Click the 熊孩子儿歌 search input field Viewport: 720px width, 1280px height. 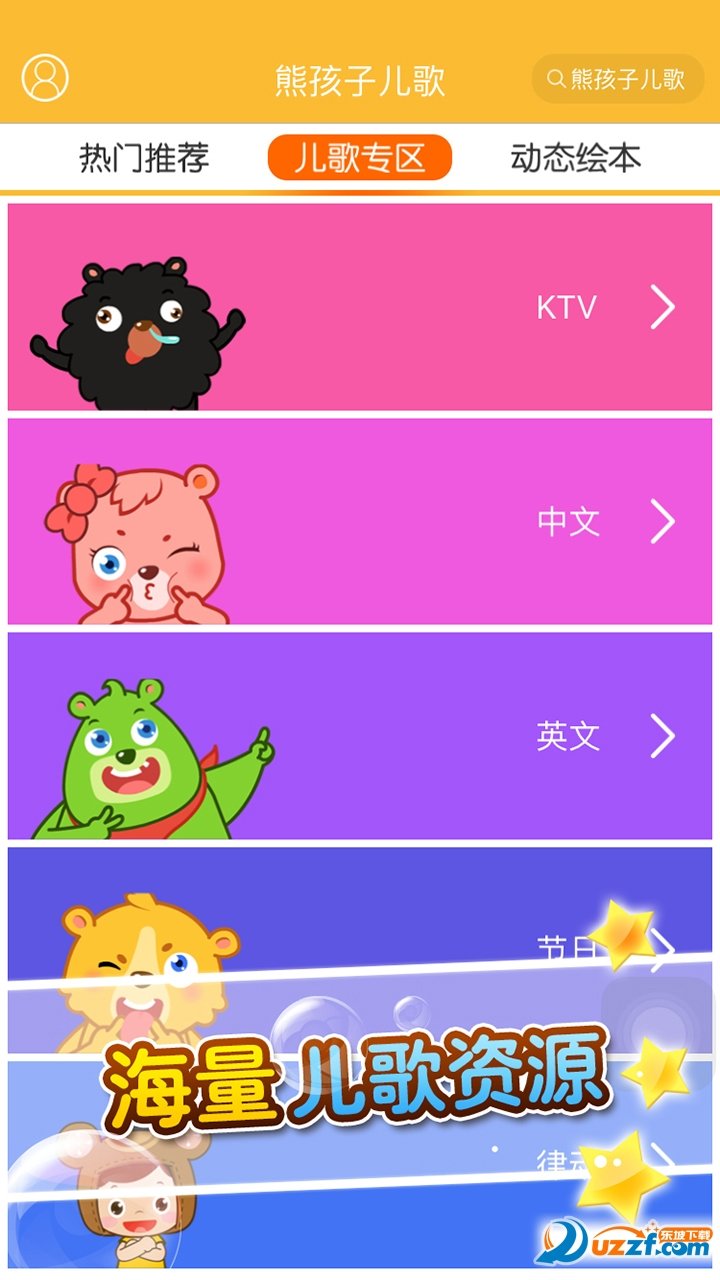(620, 80)
